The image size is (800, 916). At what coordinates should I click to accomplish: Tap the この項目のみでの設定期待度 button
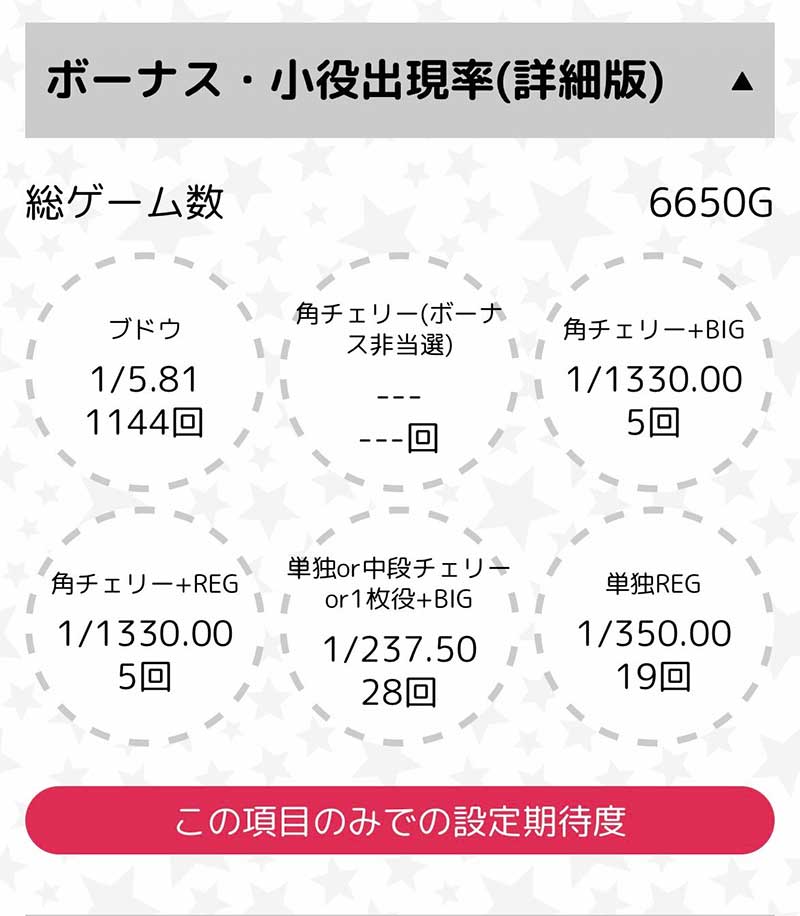click(x=400, y=820)
